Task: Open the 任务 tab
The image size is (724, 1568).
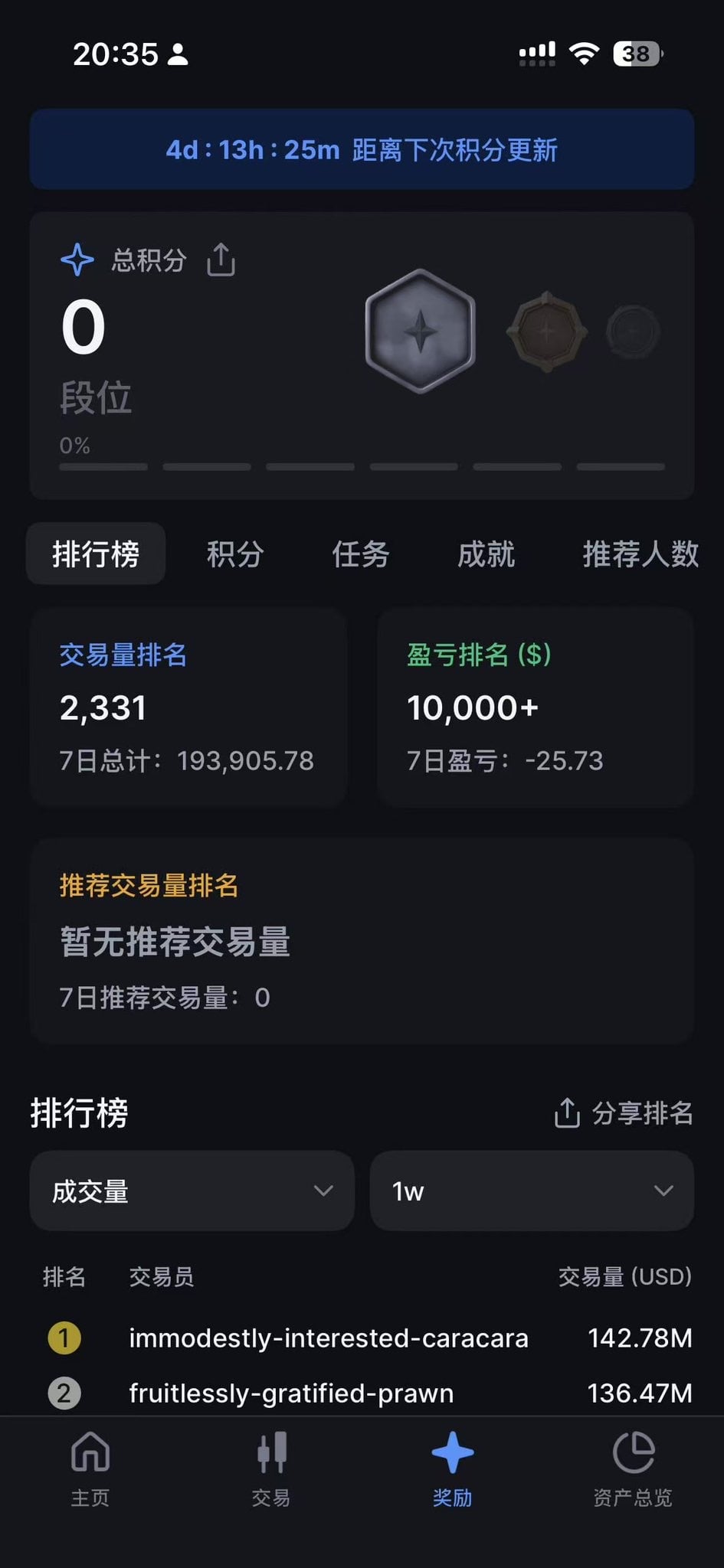Action: [360, 554]
